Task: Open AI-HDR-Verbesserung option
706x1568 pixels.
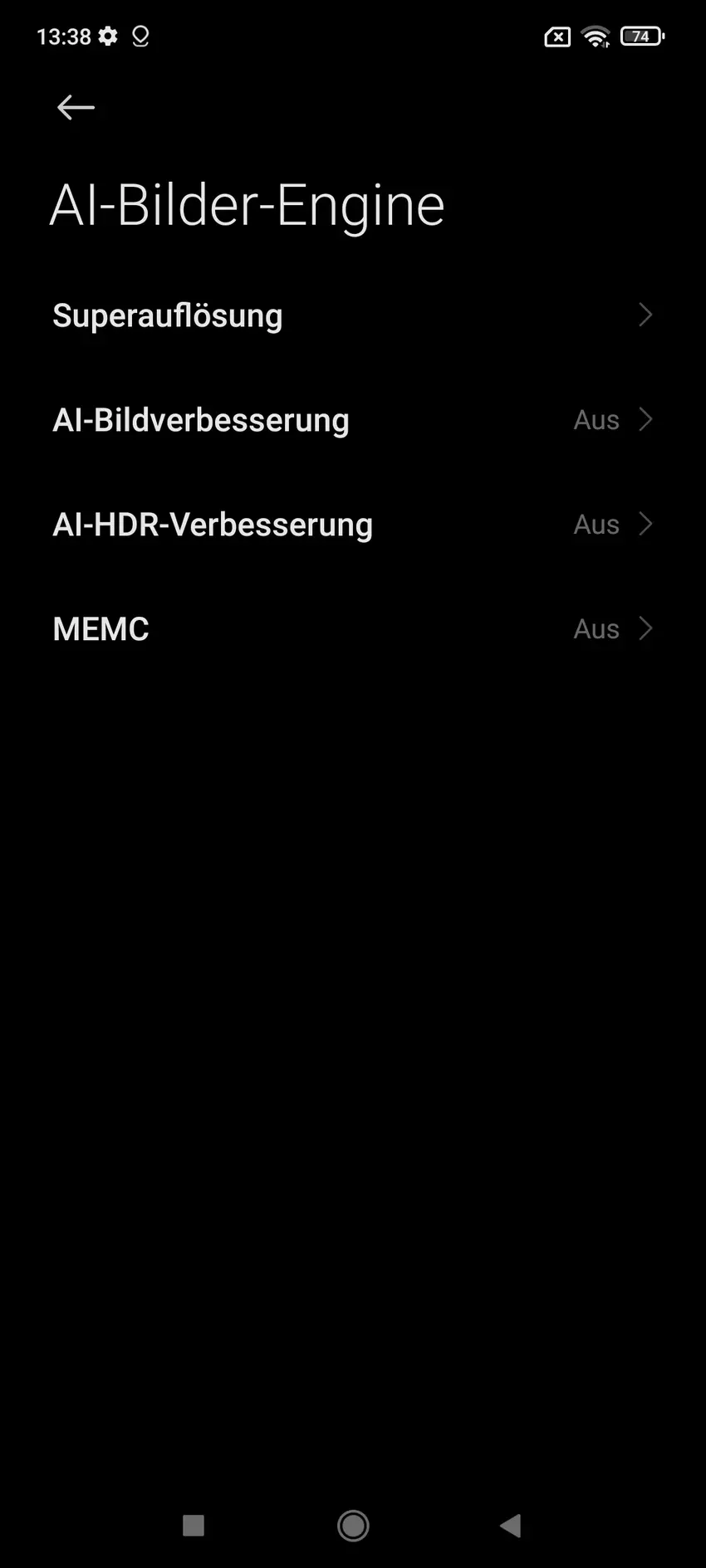Action: pyautogui.click(x=352, y=525)
